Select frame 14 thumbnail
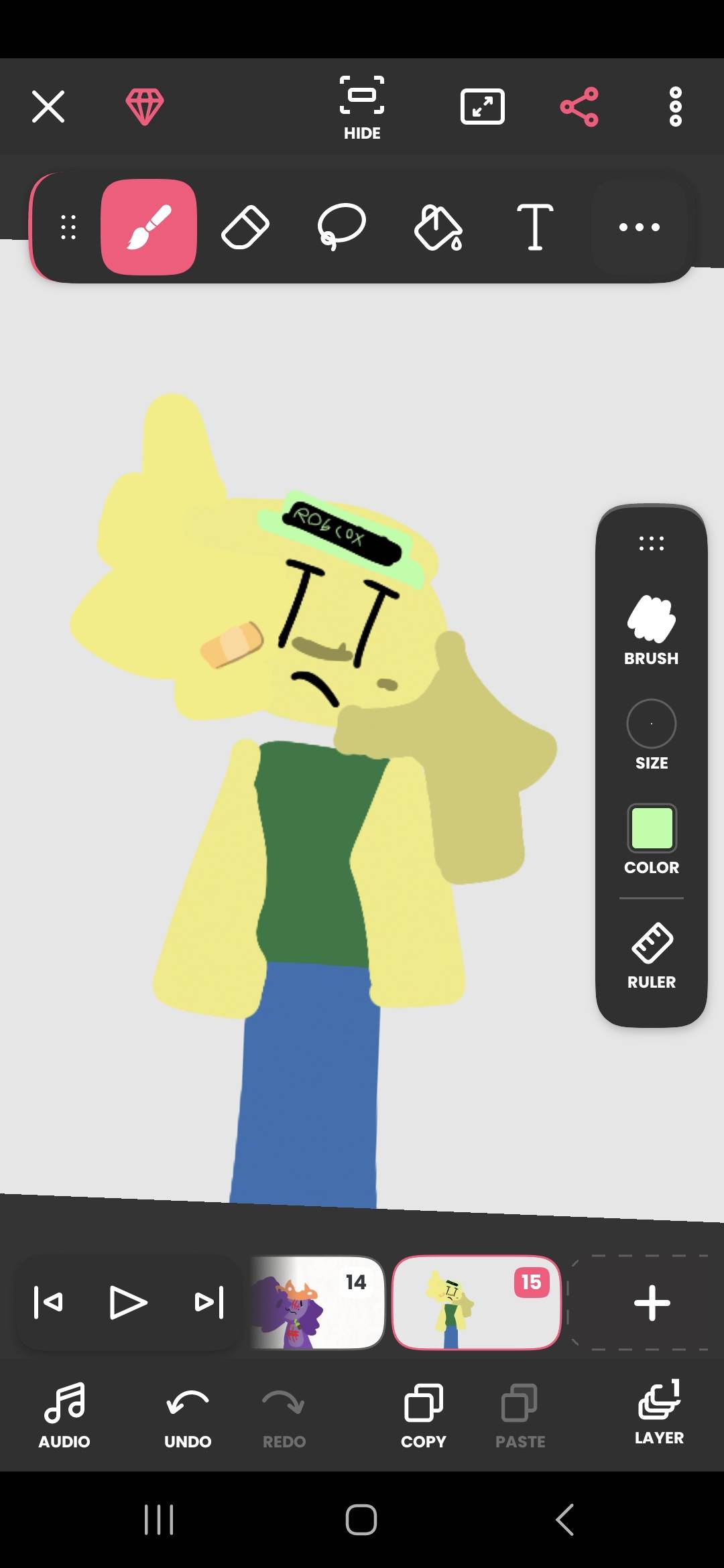This screenshot has width=724, height=1568. click(316, 1302)
